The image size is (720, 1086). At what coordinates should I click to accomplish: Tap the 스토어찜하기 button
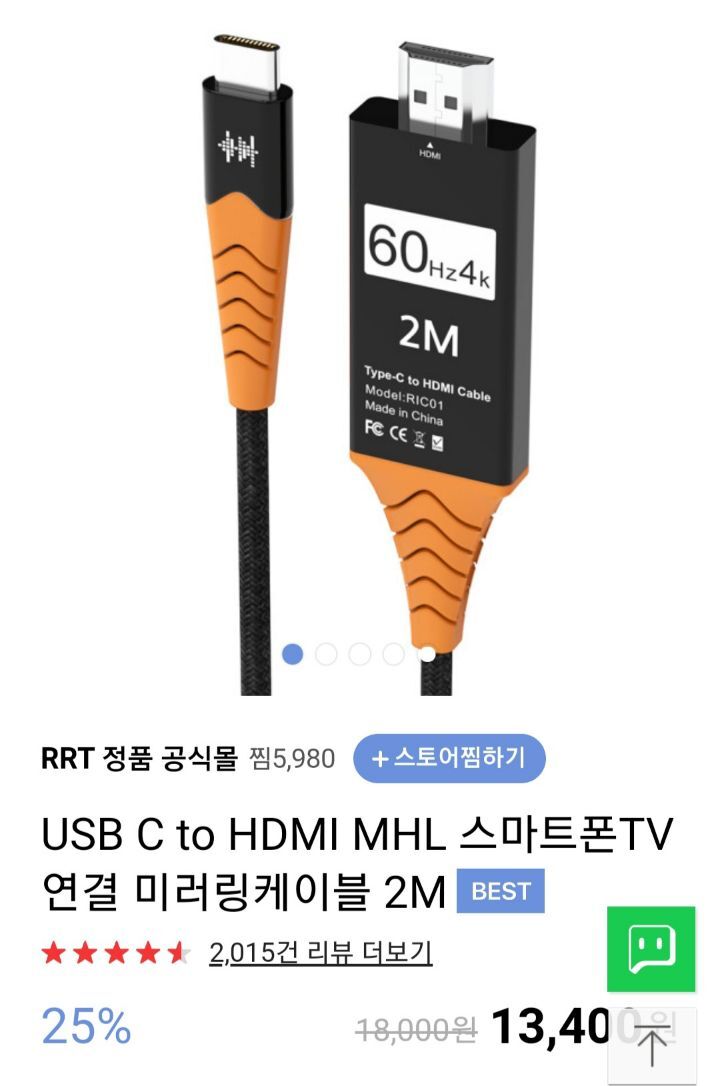coord(449,758)
